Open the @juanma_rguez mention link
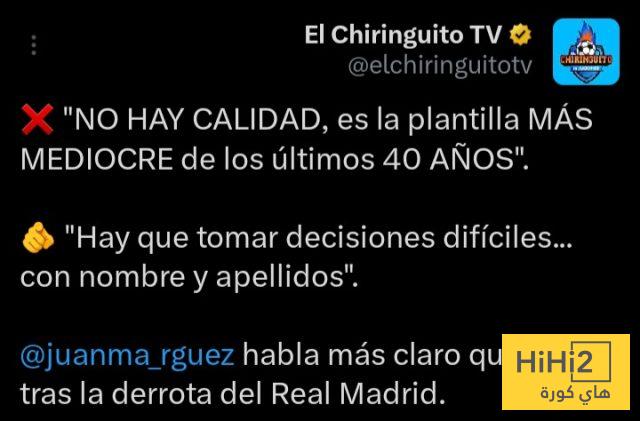 coord(127,356)
